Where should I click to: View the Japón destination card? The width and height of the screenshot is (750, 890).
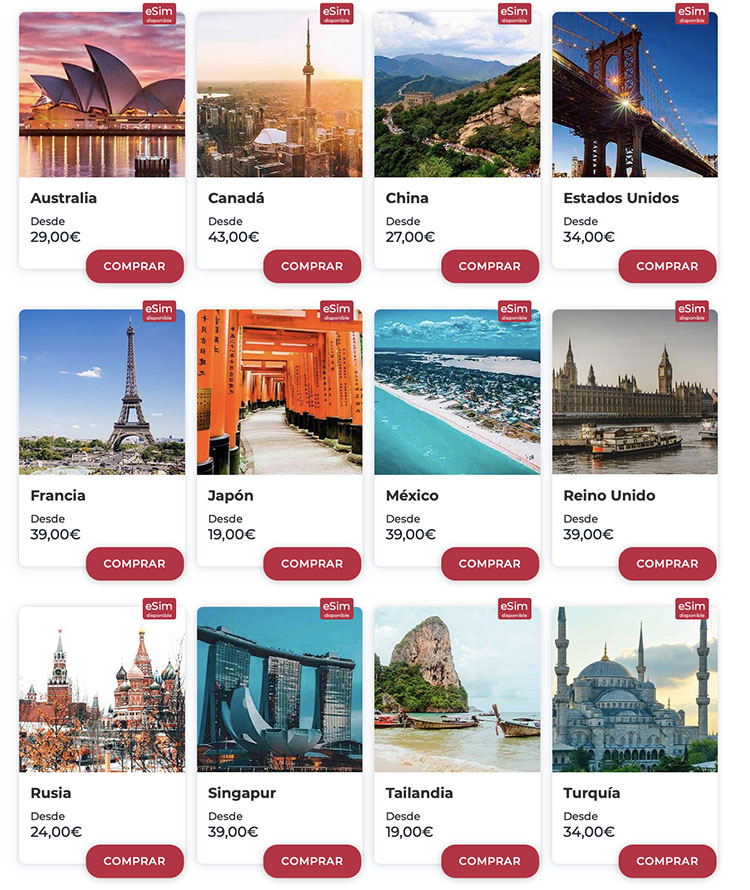pyautogui.click(x=279, y=392)
